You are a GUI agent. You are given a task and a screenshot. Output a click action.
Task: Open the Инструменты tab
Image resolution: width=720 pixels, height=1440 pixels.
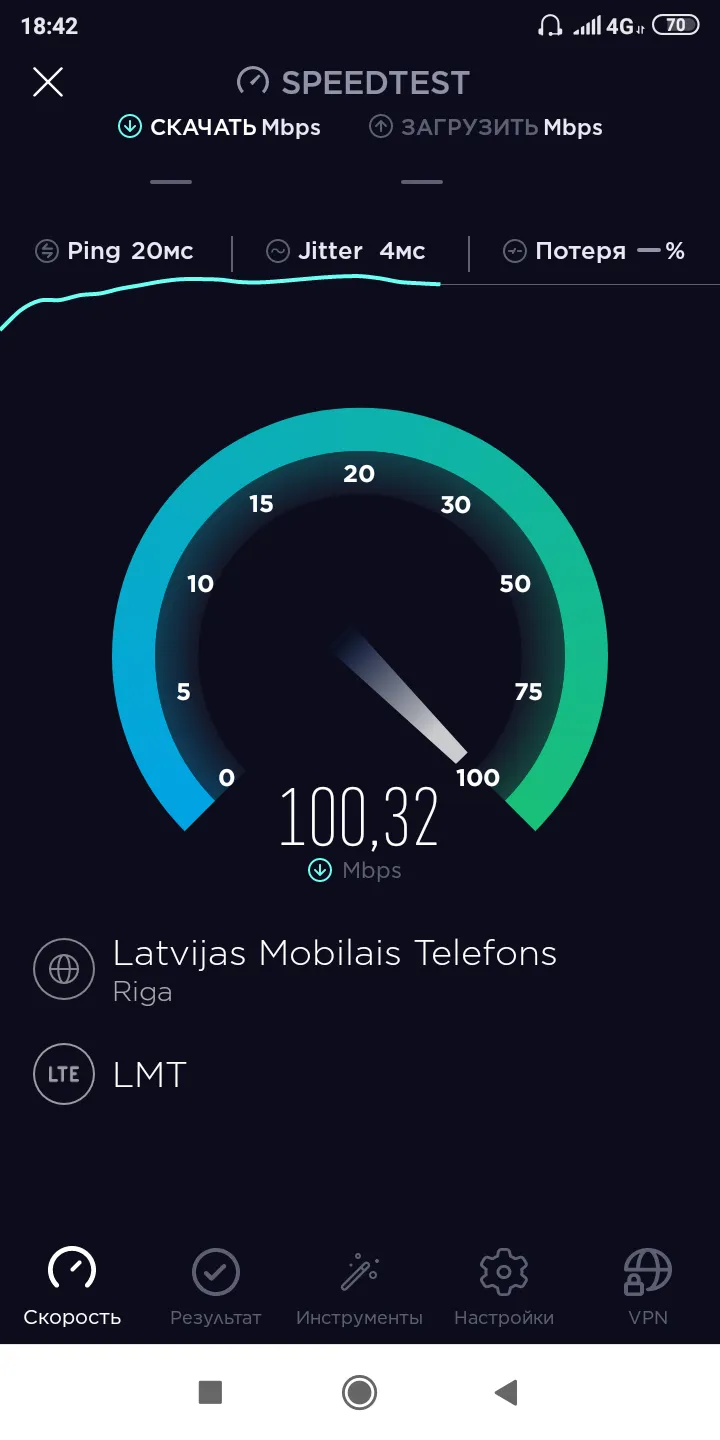point(359,1288)
